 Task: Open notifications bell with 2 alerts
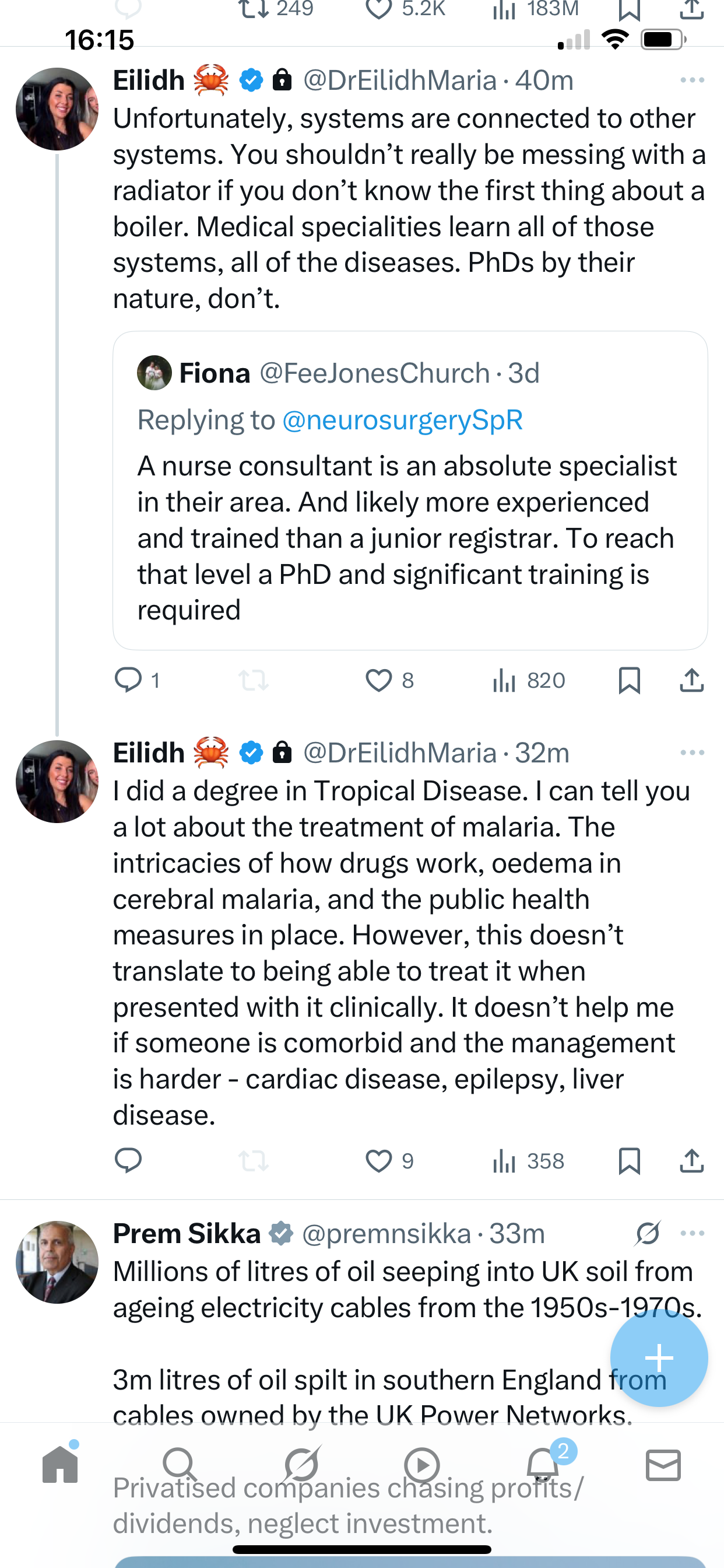[543, 1465]
